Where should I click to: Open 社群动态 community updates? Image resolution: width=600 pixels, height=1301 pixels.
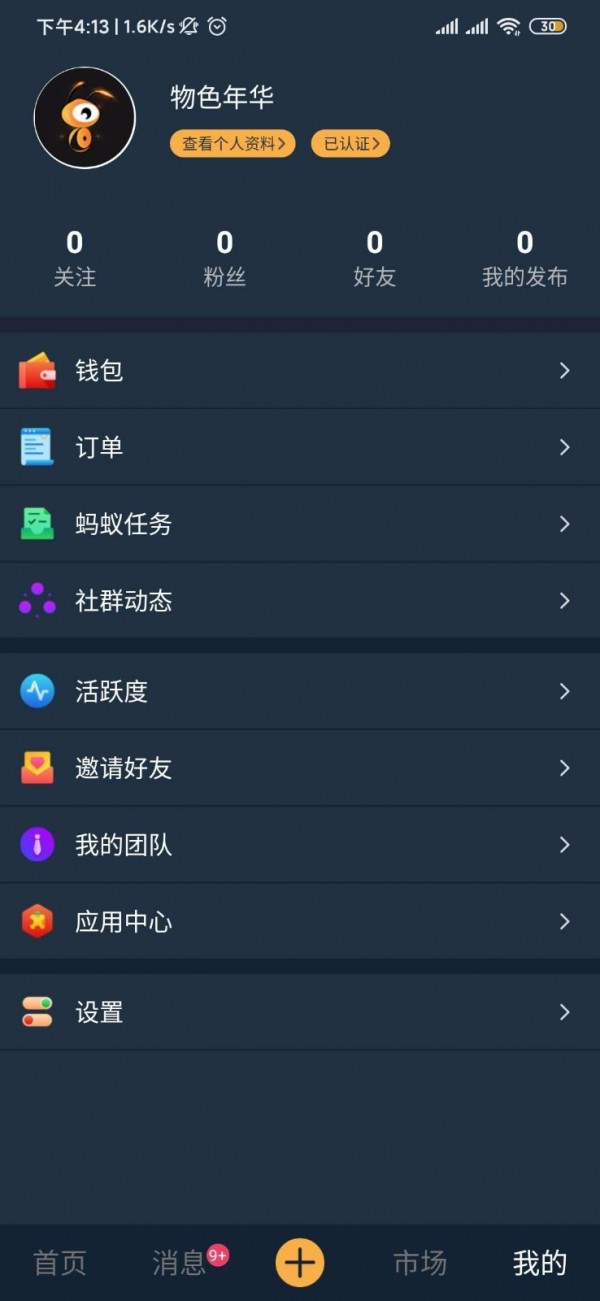coord(300,601)
